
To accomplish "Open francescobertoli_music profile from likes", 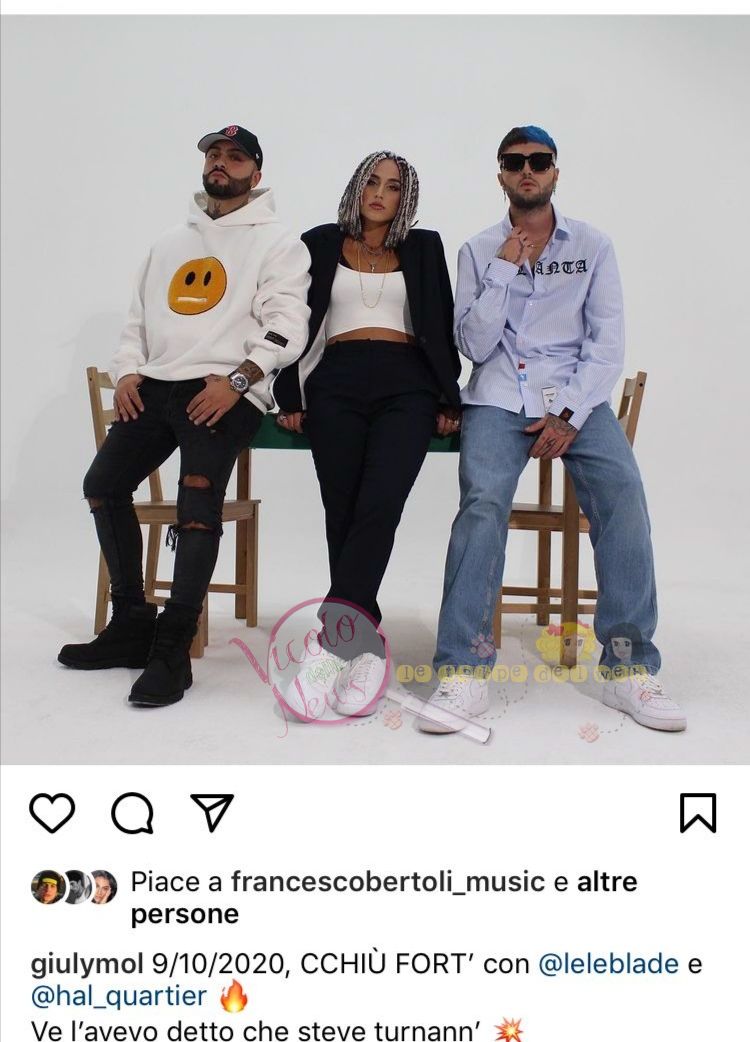I will tap(388, 882).
